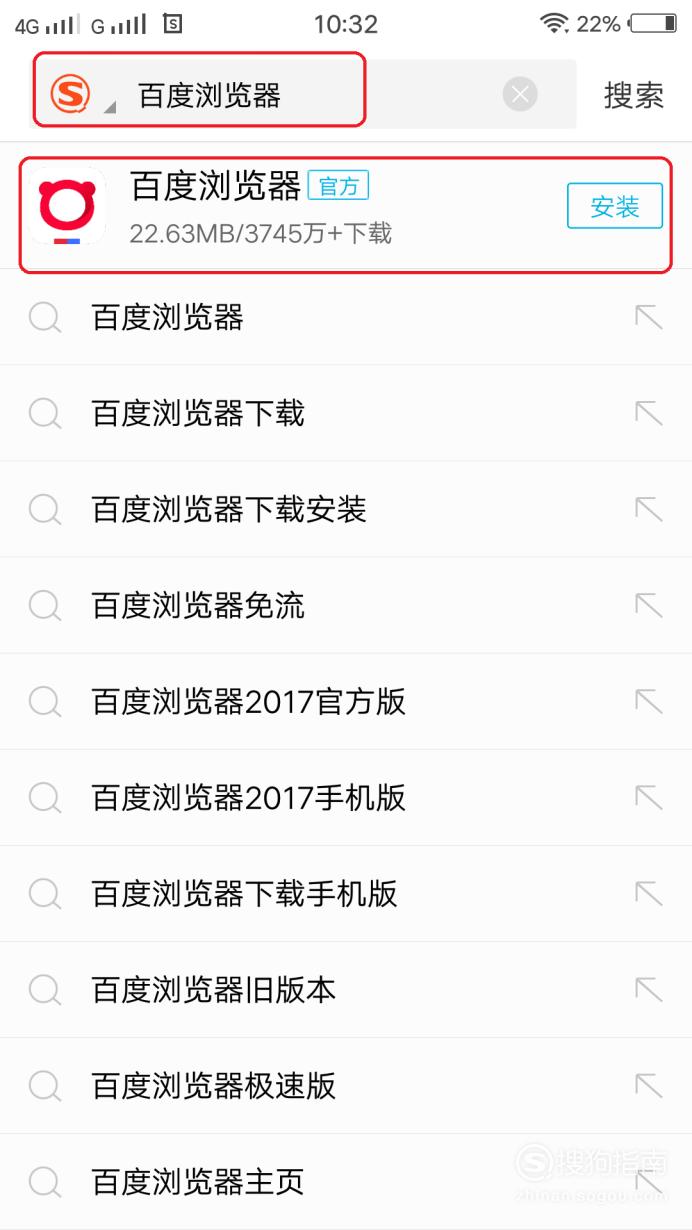Fill the search box with 百度浏览器极速版 via its arrow
The width and height of the screenshot is (692, 1230).
tap(648, 1085)
